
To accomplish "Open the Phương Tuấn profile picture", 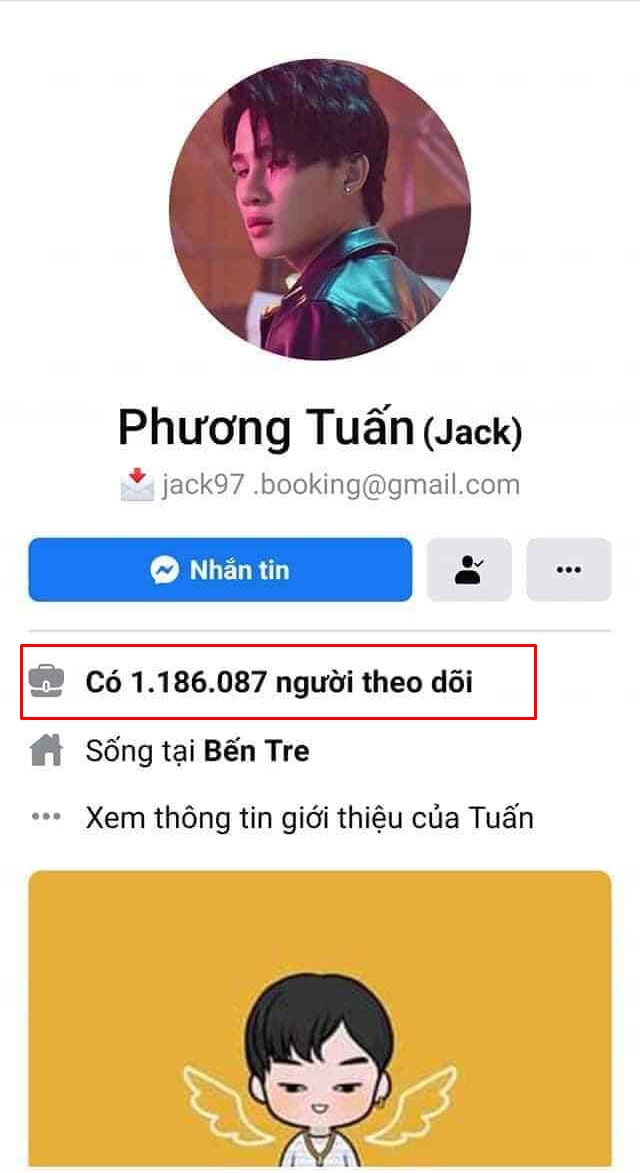I will (x=320, y=209).
